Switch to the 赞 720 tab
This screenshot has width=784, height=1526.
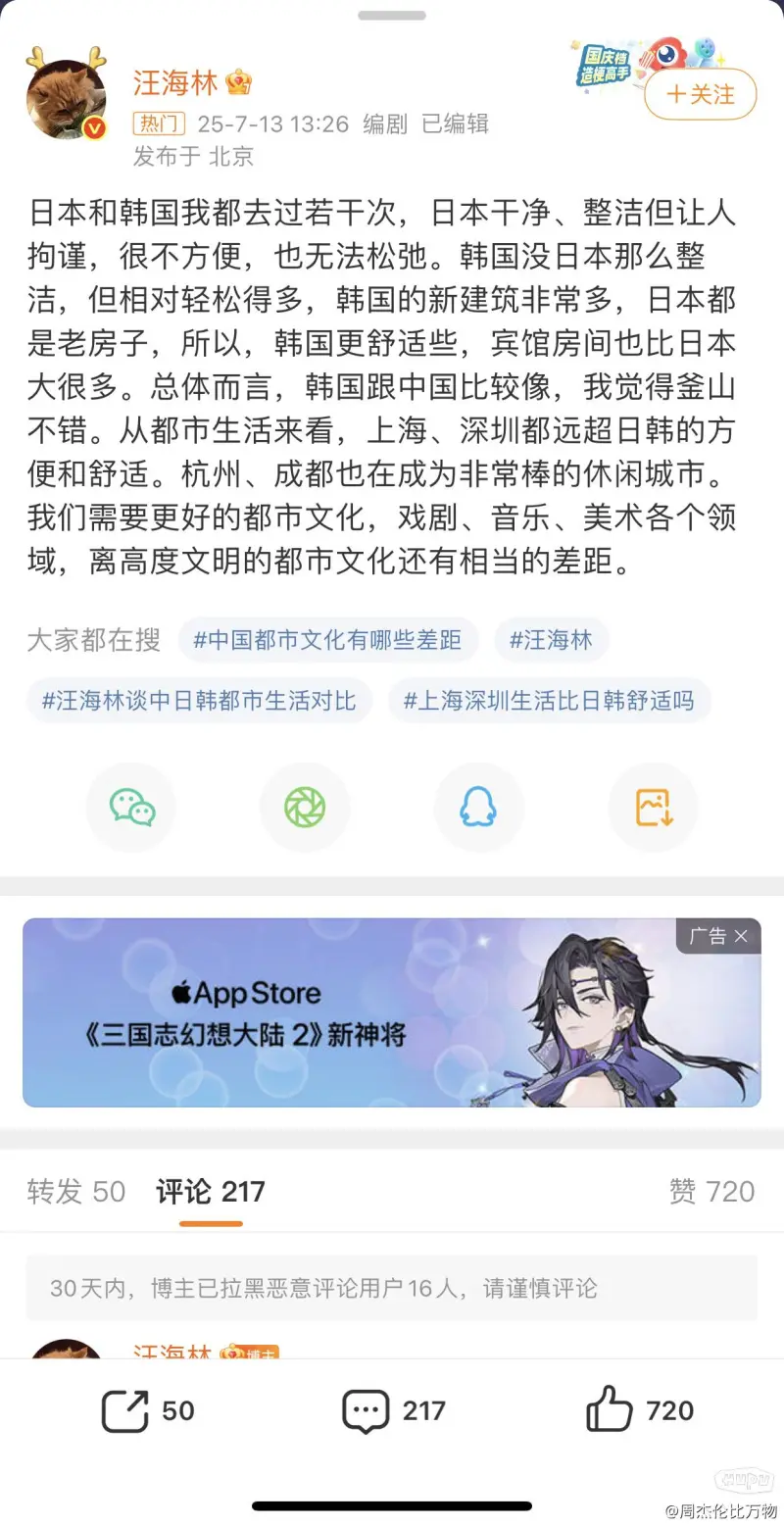coord(711,1192)
